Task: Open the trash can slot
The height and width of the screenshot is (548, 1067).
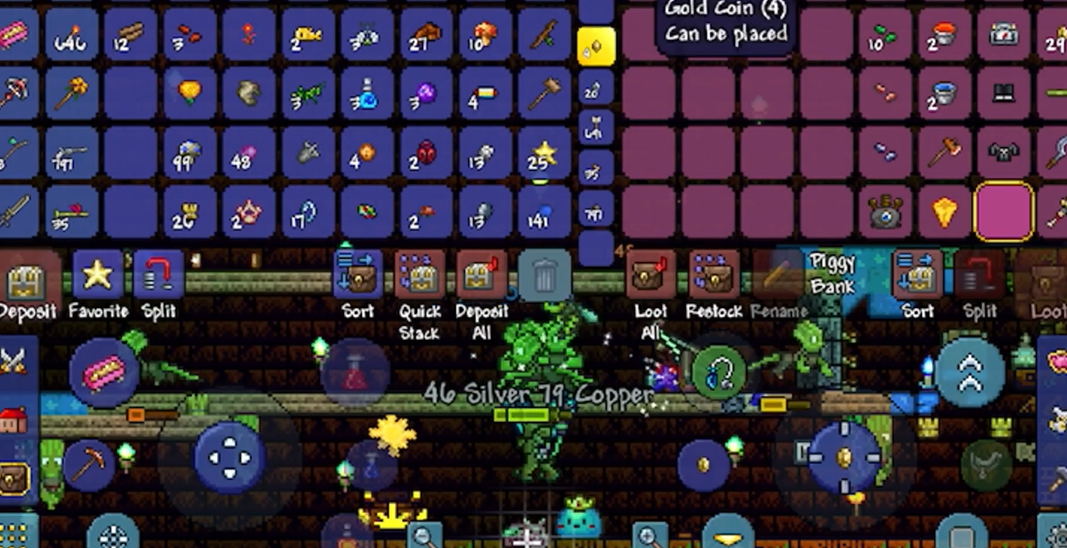Action: click(x=545, y=275)
